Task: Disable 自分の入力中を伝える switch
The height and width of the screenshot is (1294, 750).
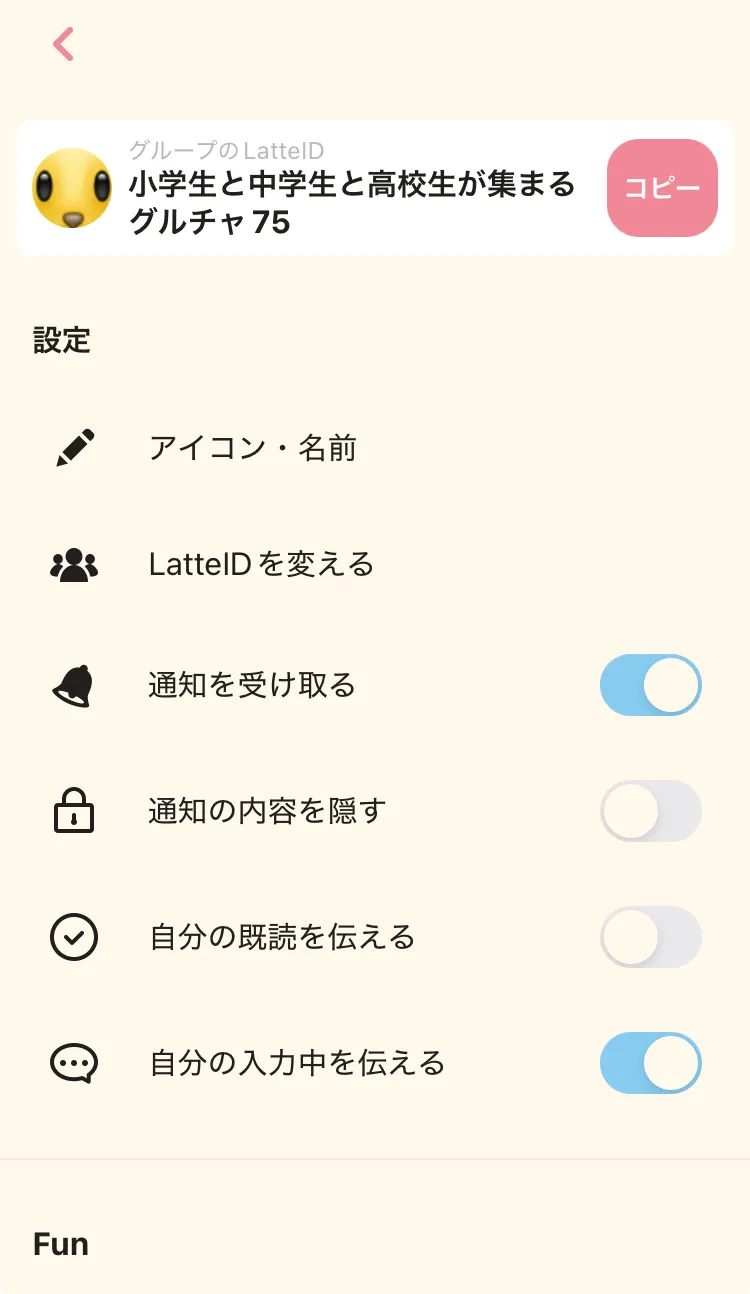Action: coord(650,1062)
